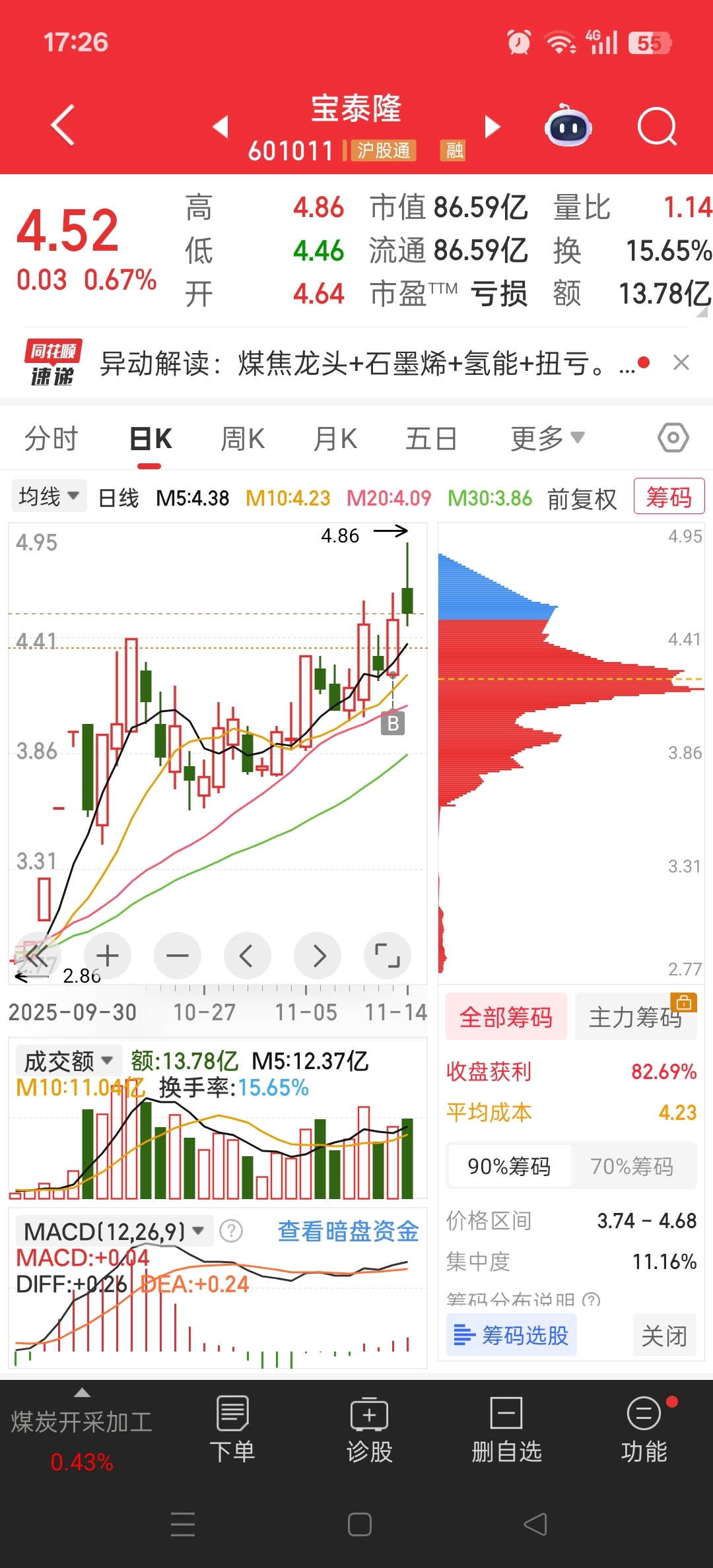Zoom in the K-line chart with plus
Image resolution: width=713 pixels, height=1568 pixels.
pos(108,955)
